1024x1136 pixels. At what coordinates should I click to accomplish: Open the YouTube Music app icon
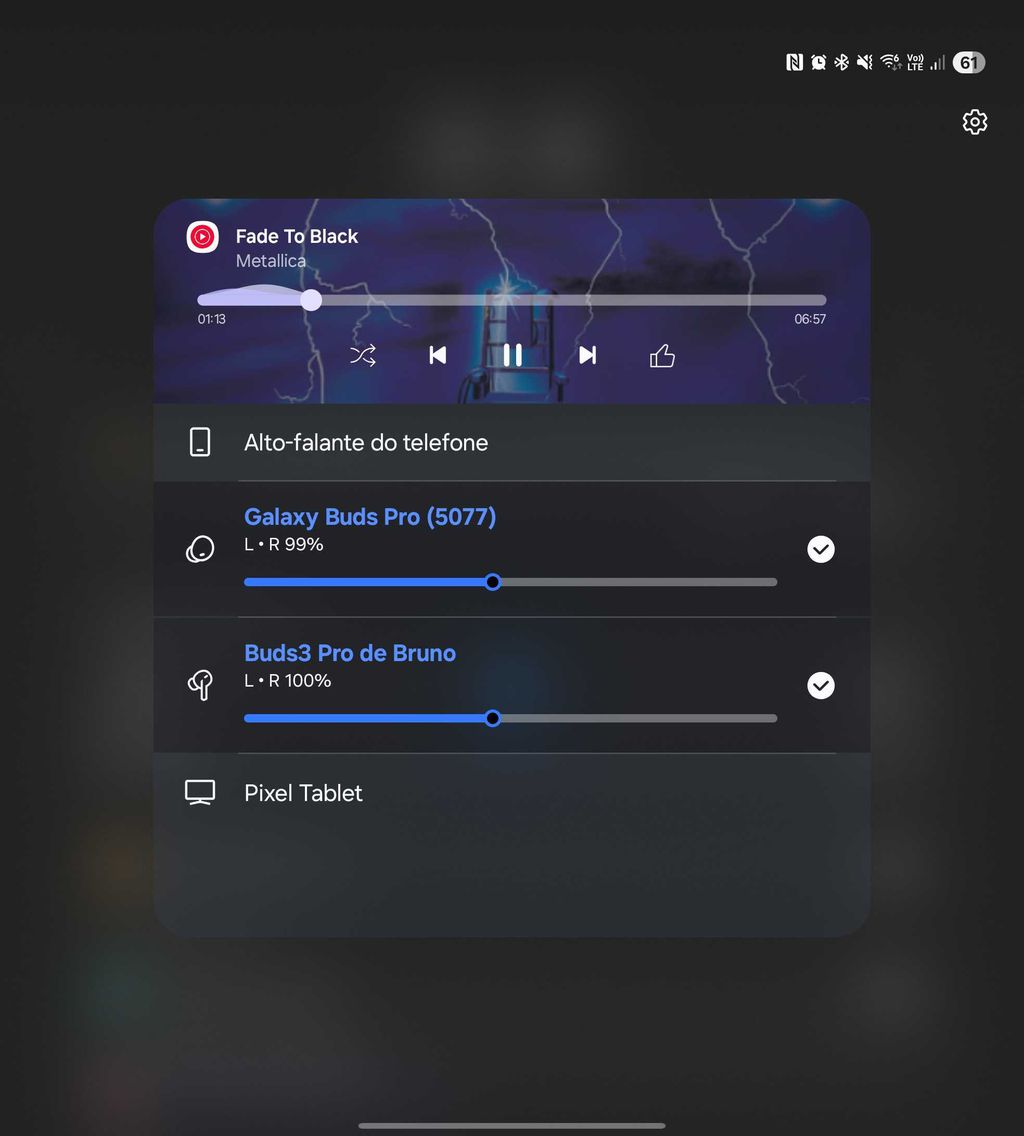203,237
